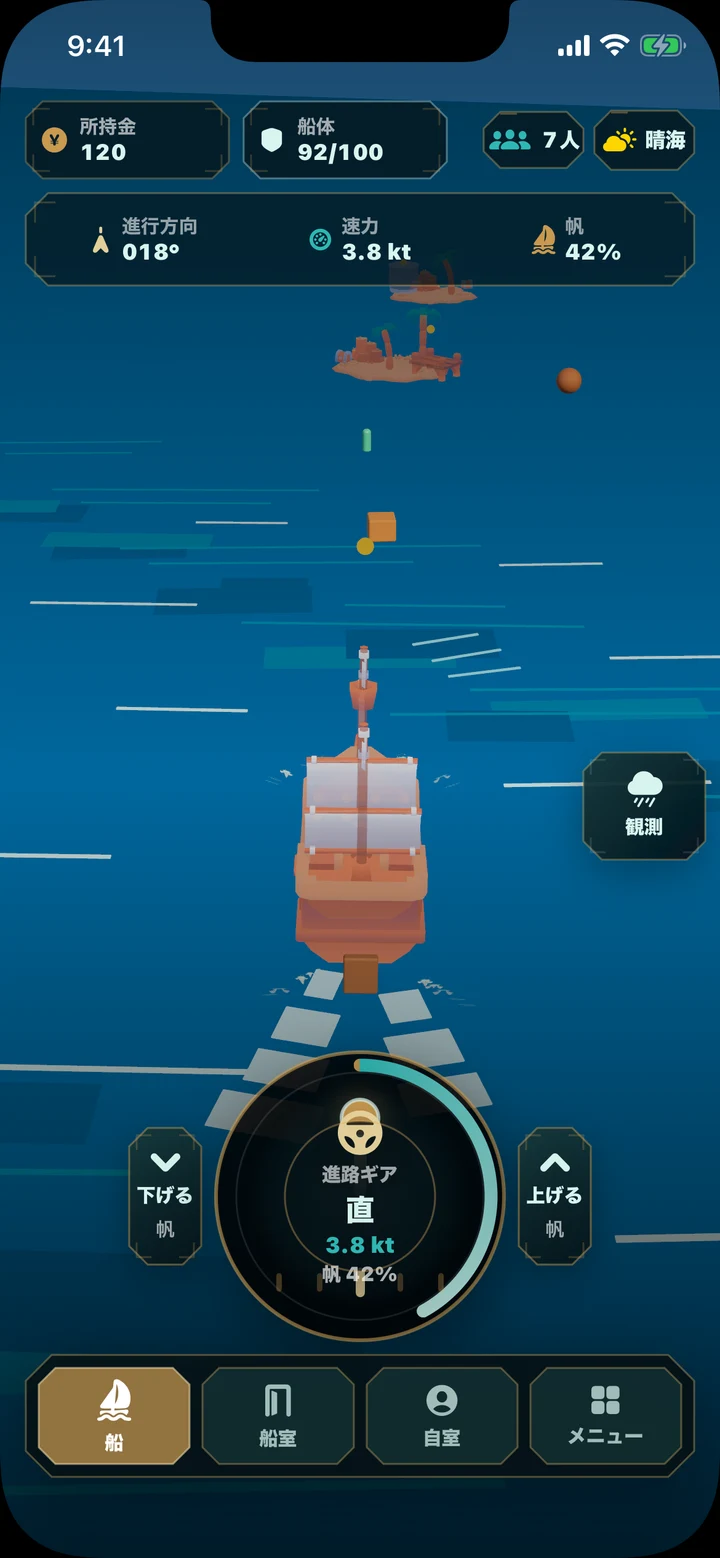
Task: Raise the sail with 上げる
Action: [554, 1196]
